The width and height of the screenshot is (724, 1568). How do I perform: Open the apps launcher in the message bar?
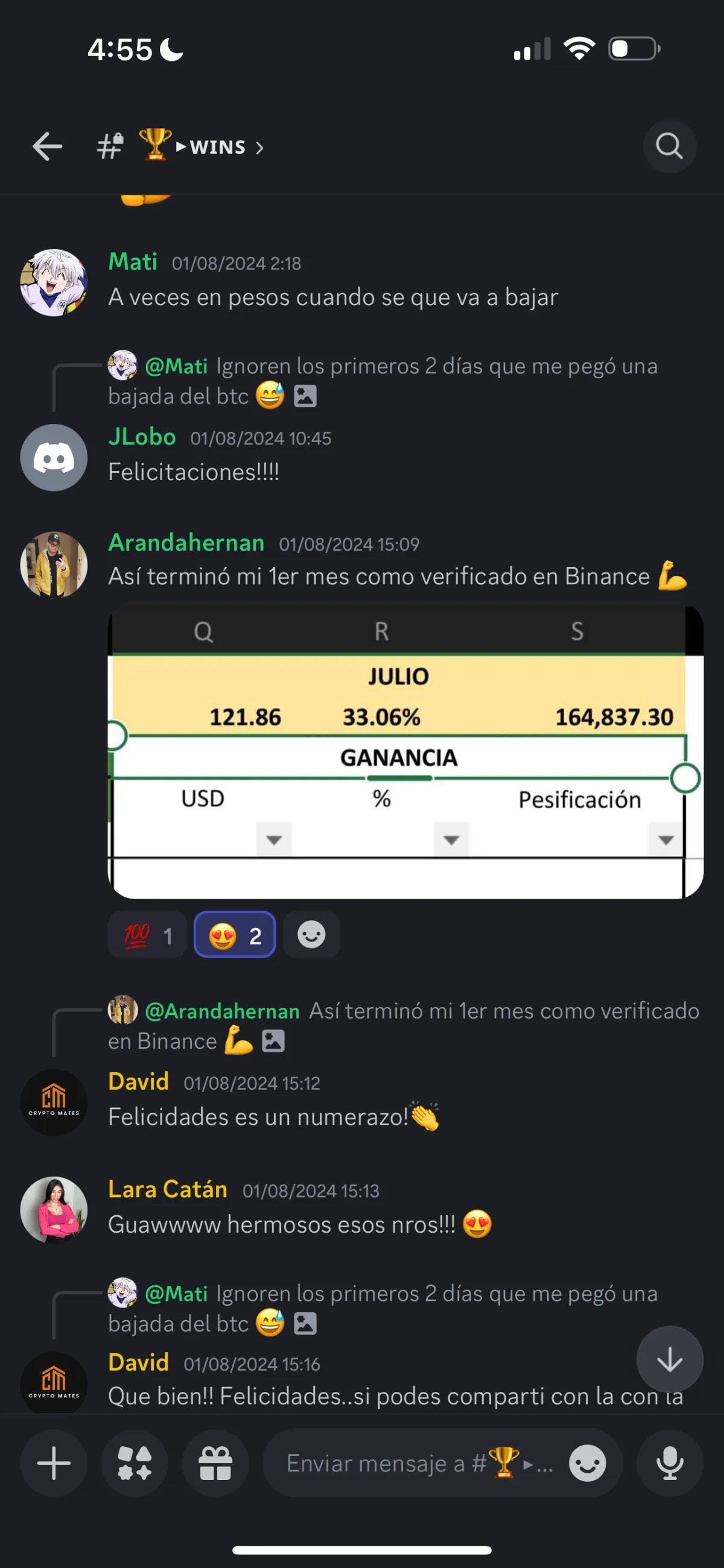pos(135,1463)
